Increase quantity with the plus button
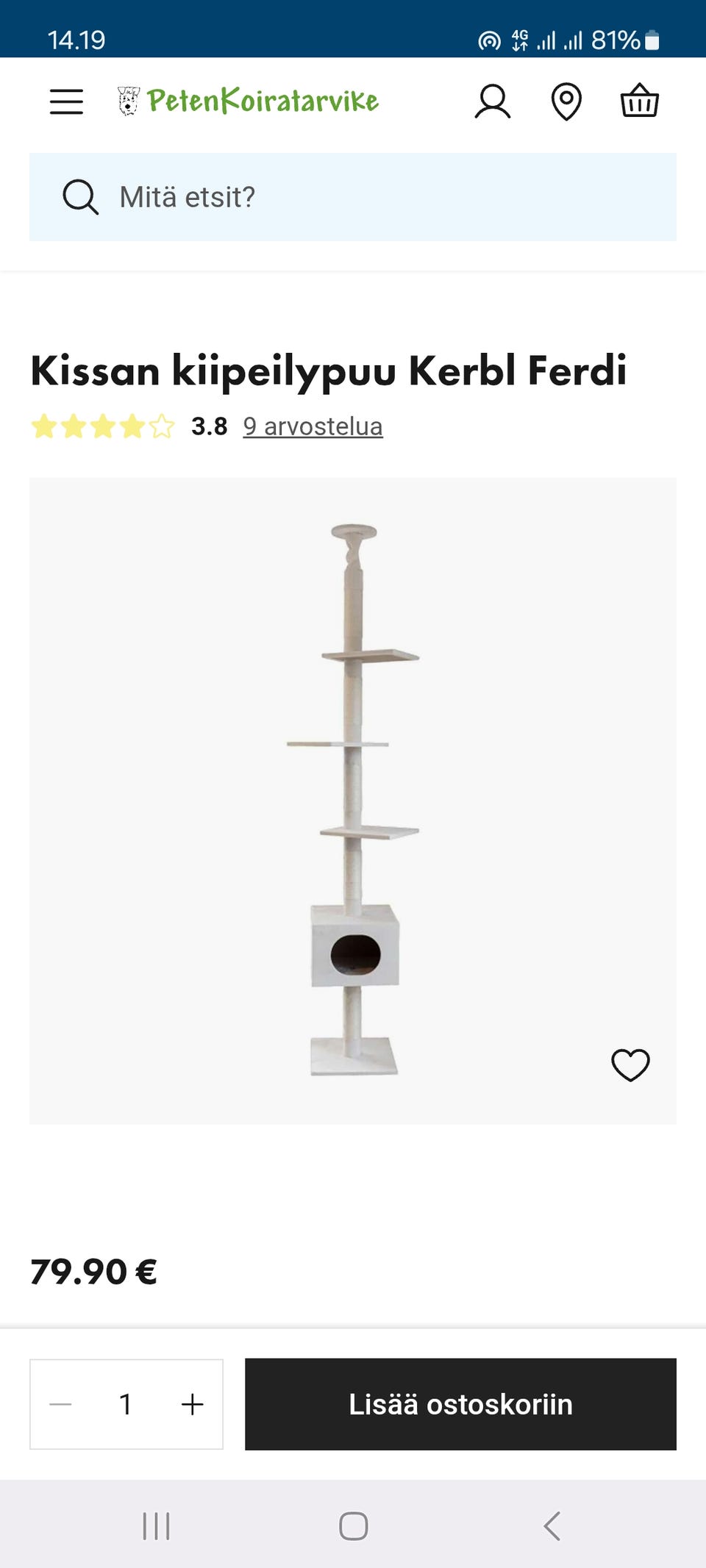Image resolution: width=706 pixels, height=1568 pixels. tap(193, 1404)
